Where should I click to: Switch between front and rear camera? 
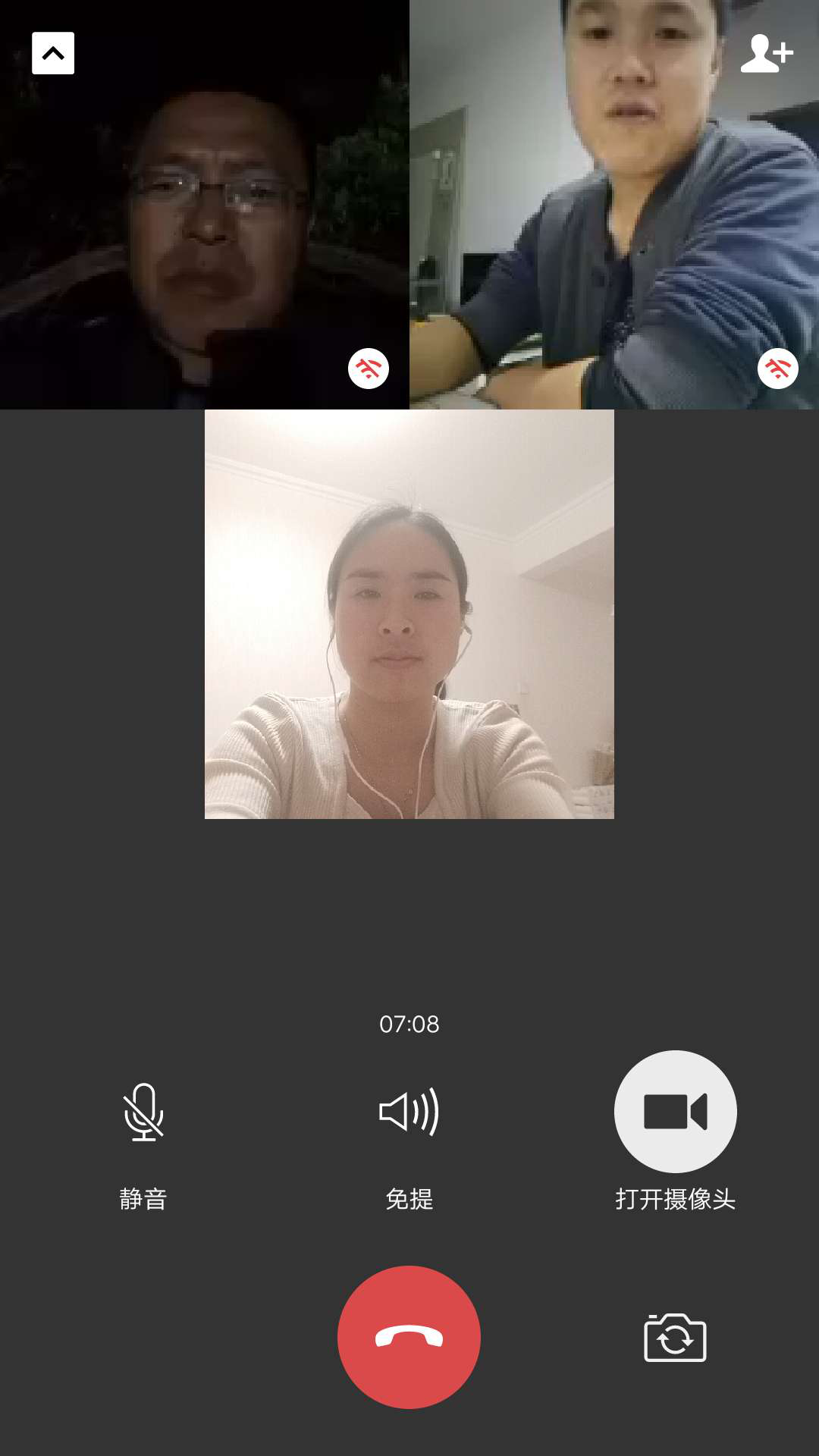pyautogui.click(x=675, y=1338)
